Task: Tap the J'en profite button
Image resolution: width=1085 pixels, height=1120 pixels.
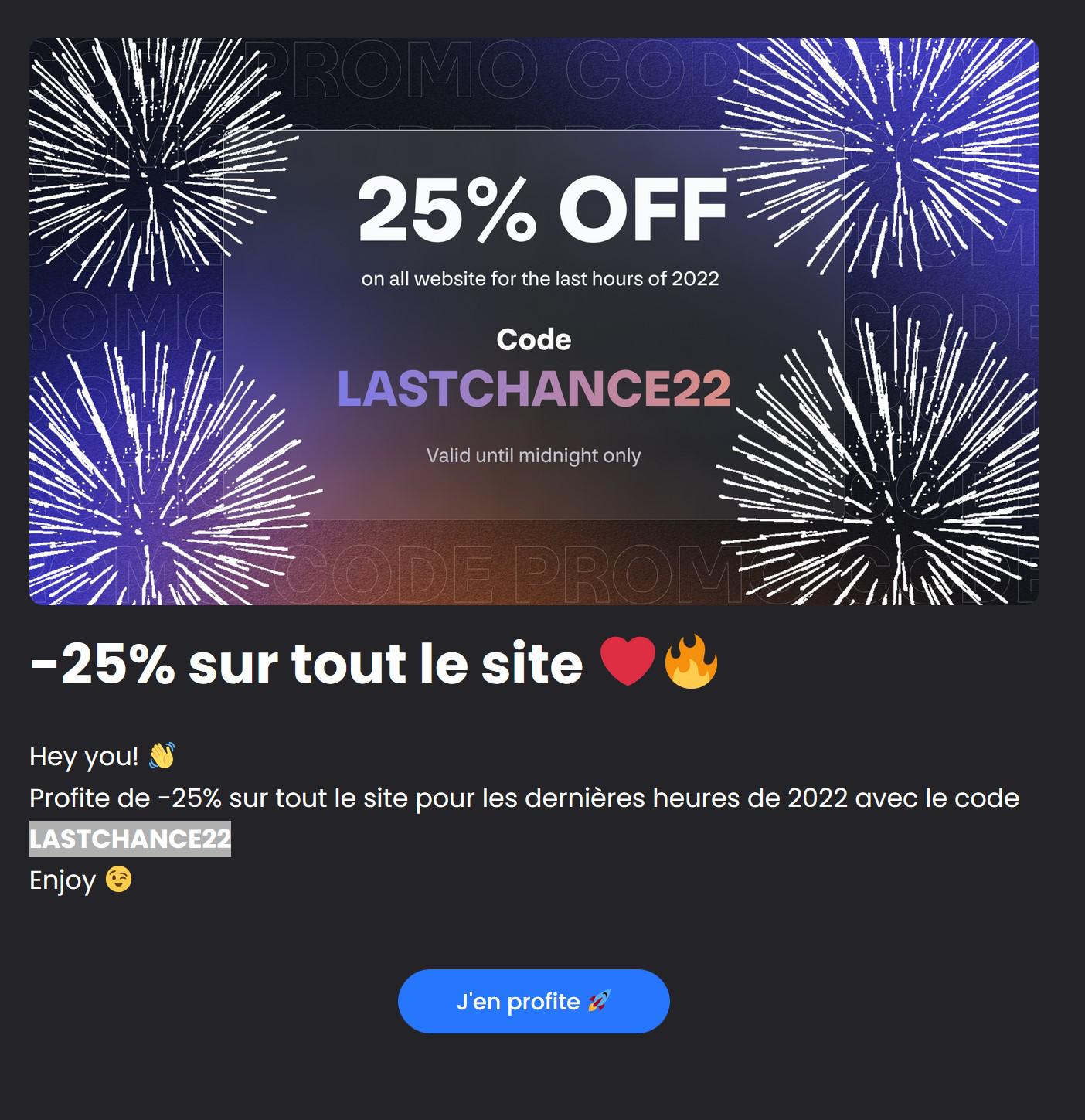Action: 533,1001
